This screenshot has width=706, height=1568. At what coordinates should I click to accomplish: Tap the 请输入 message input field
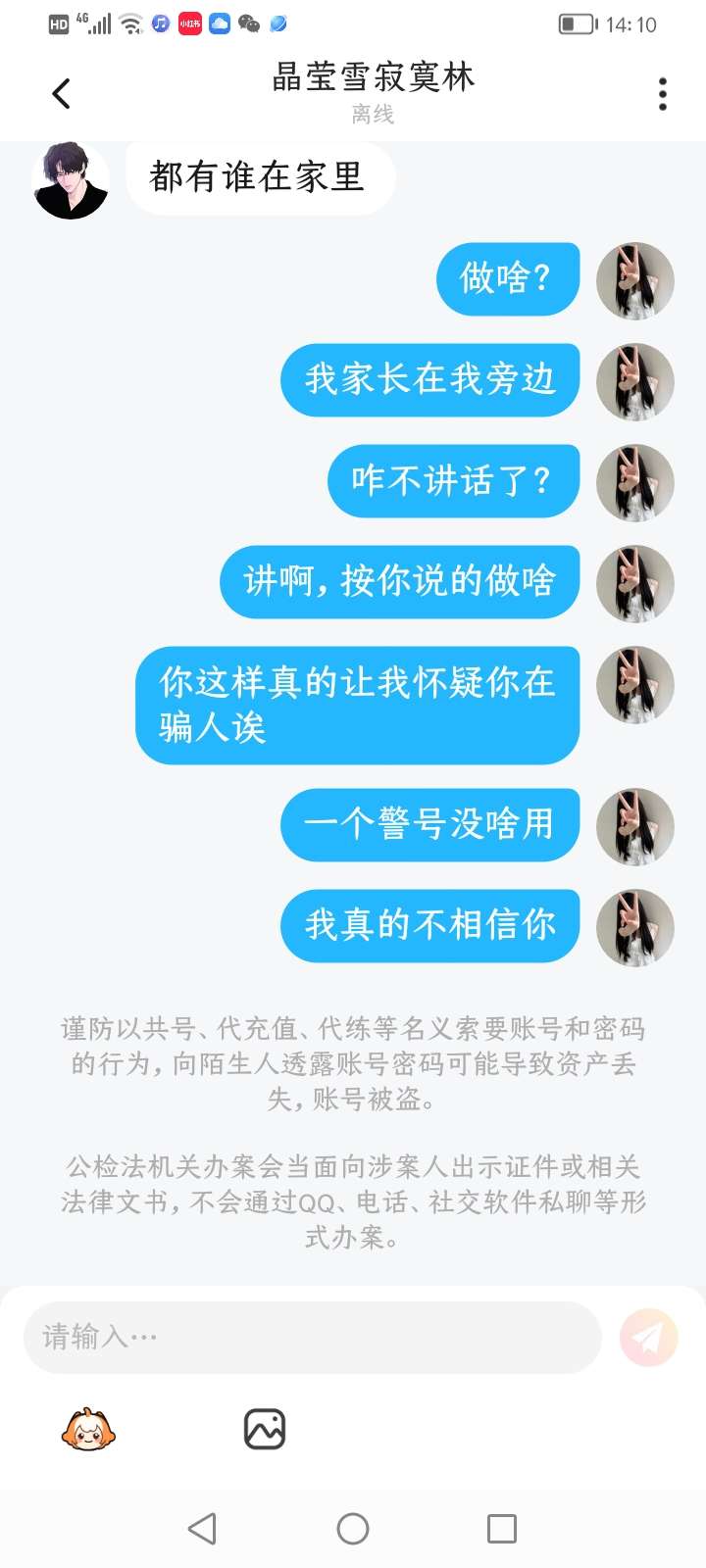click(312, 1337)
